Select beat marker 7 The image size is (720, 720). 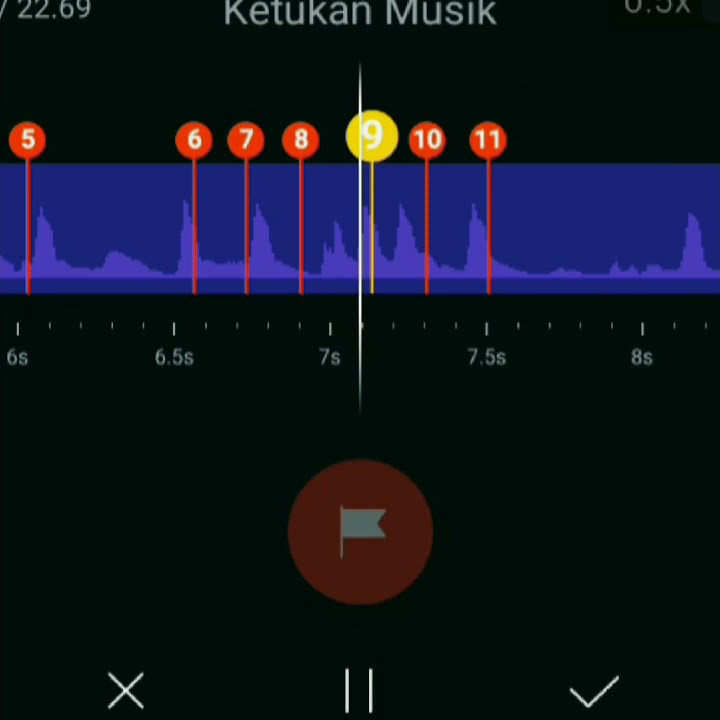pyautogui.click(x=246, y=140)
